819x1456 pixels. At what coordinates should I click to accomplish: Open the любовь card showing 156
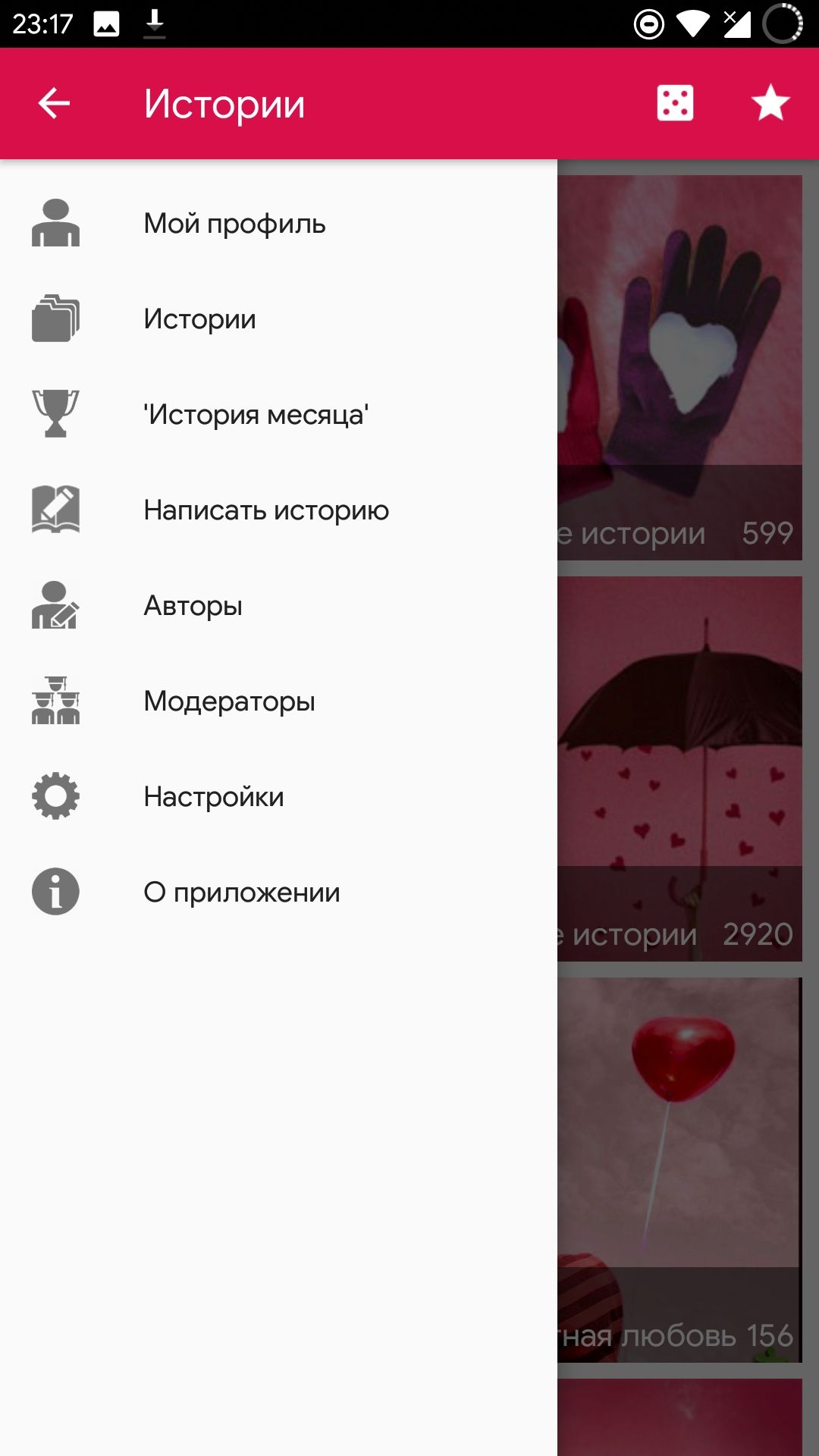coord(680,1169)
